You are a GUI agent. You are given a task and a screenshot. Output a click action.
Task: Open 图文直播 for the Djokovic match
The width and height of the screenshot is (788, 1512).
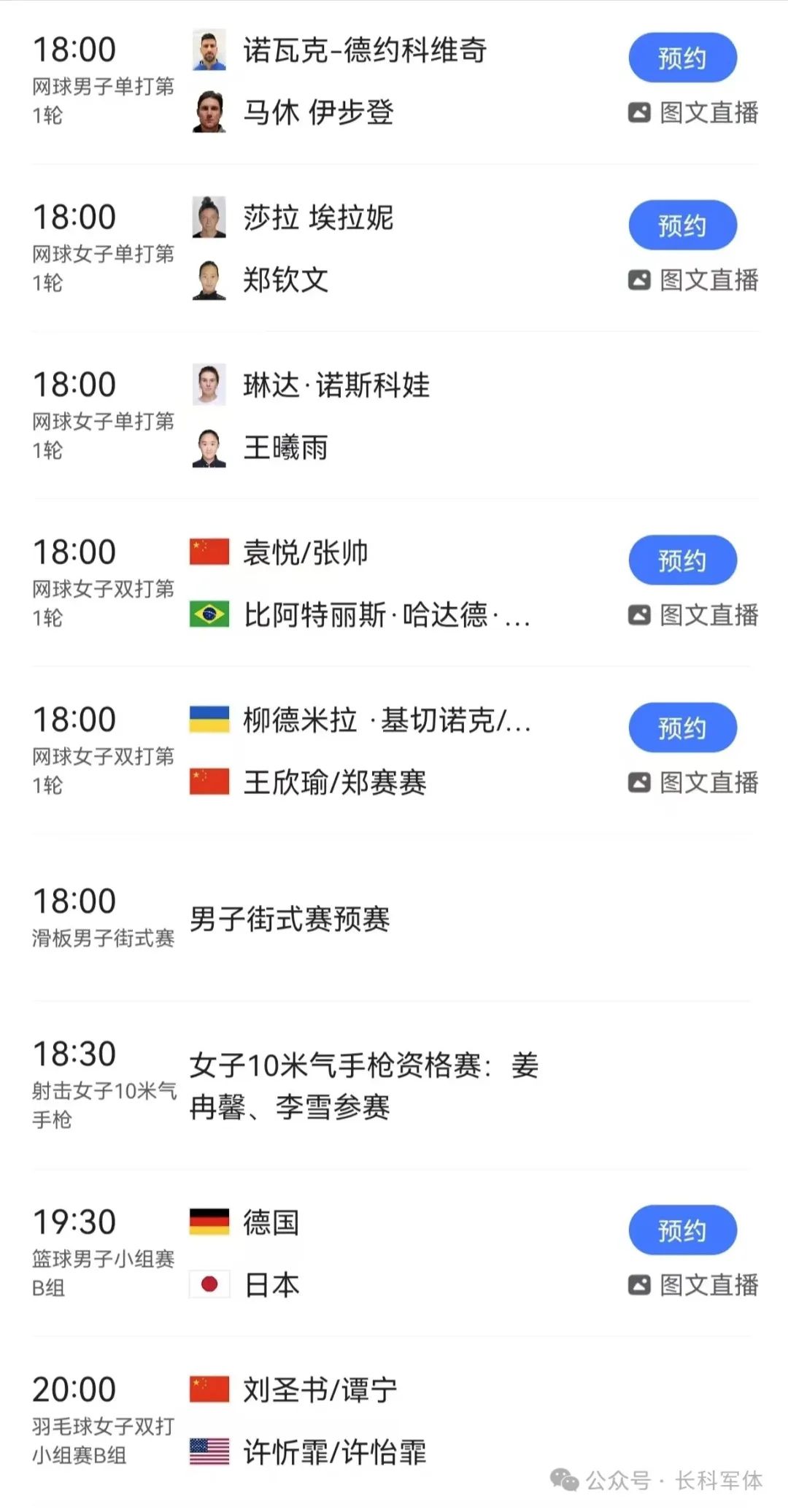click(694, 113)
